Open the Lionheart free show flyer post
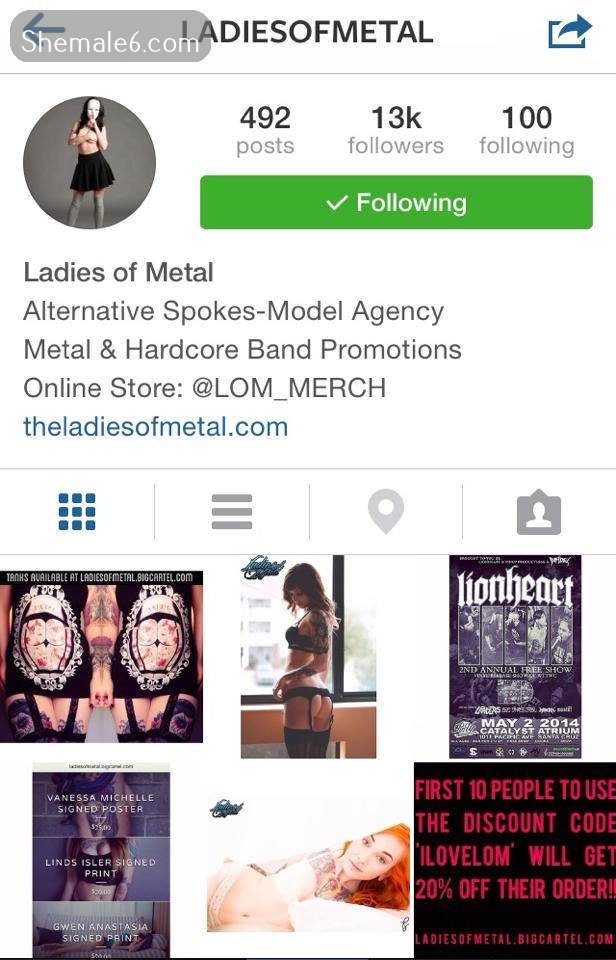 tap(514, 656)
